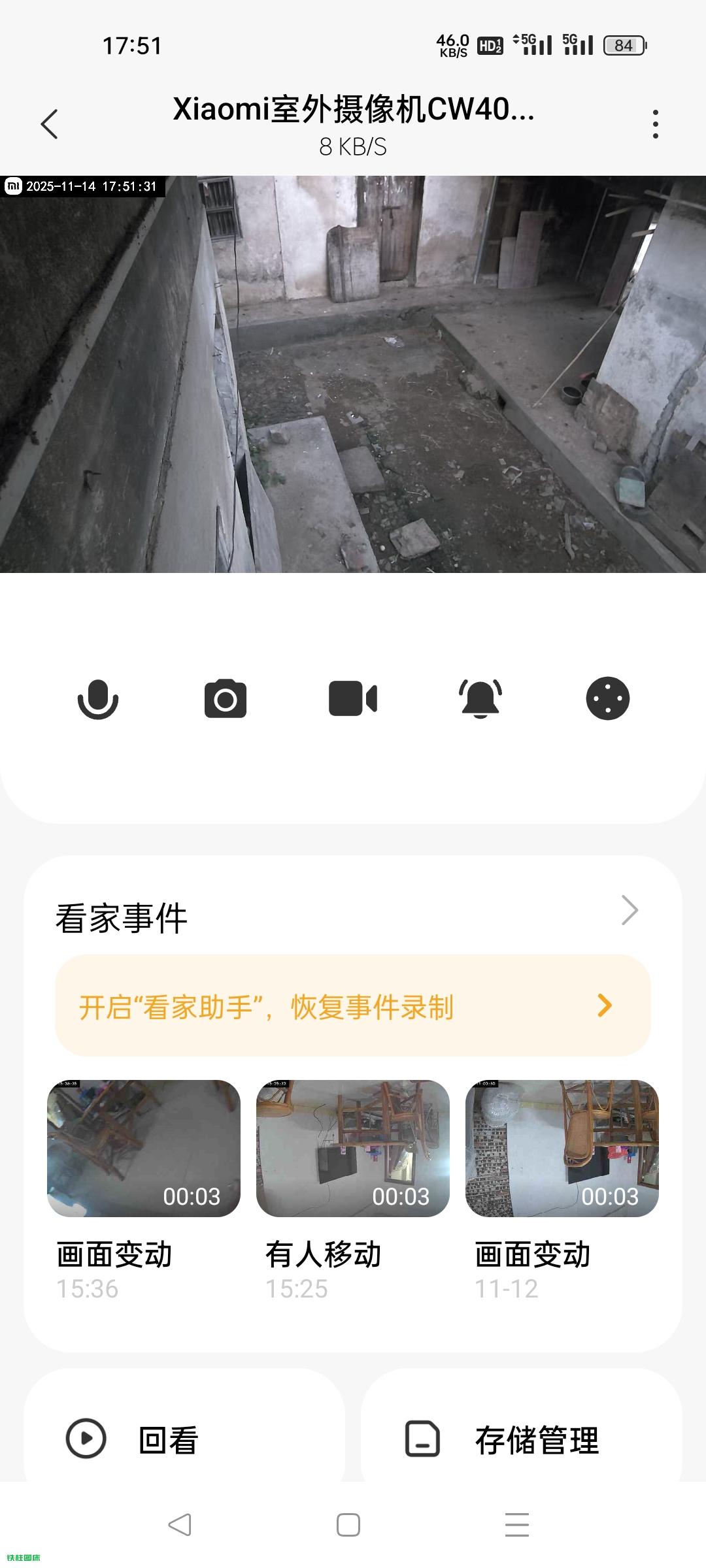Expand the 看家事件 events list

(629, 910)
